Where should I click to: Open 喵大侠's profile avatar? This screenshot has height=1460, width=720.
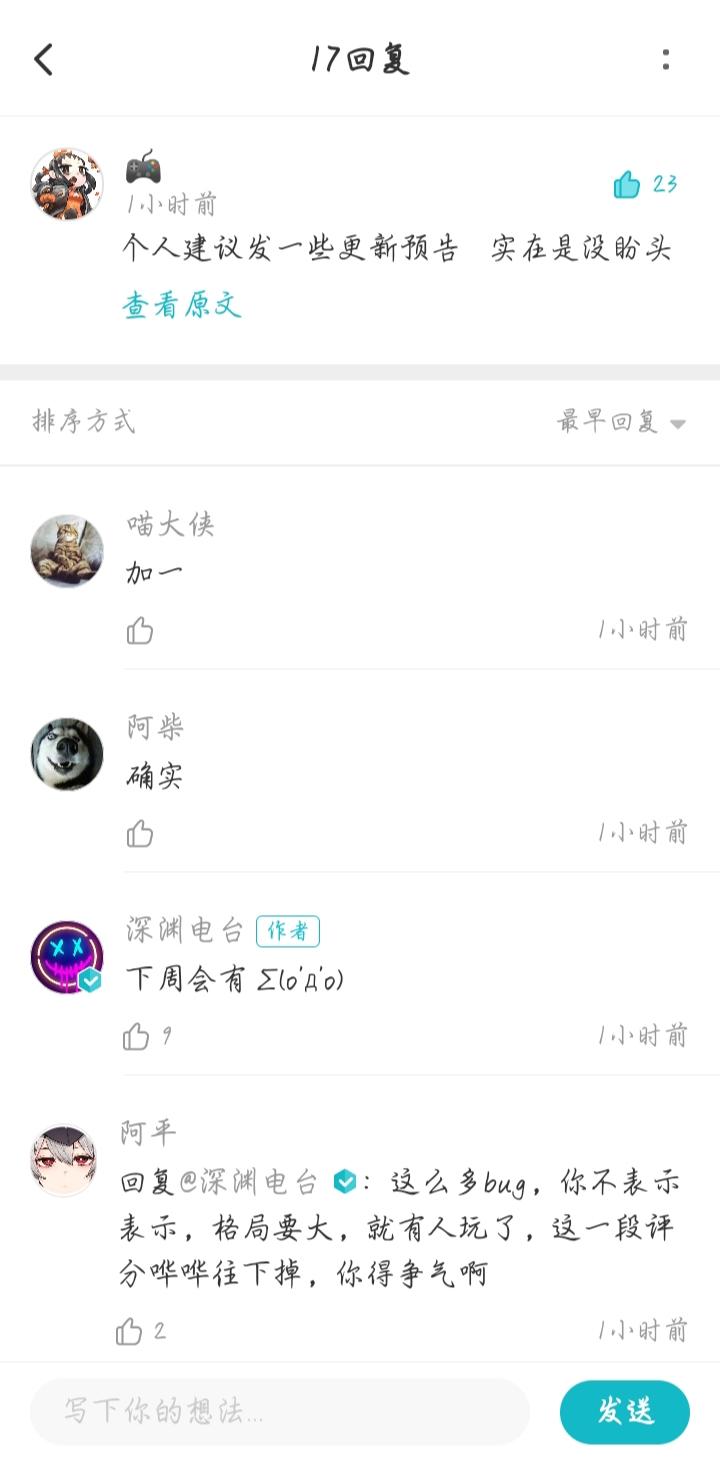(x=67, y=551)
